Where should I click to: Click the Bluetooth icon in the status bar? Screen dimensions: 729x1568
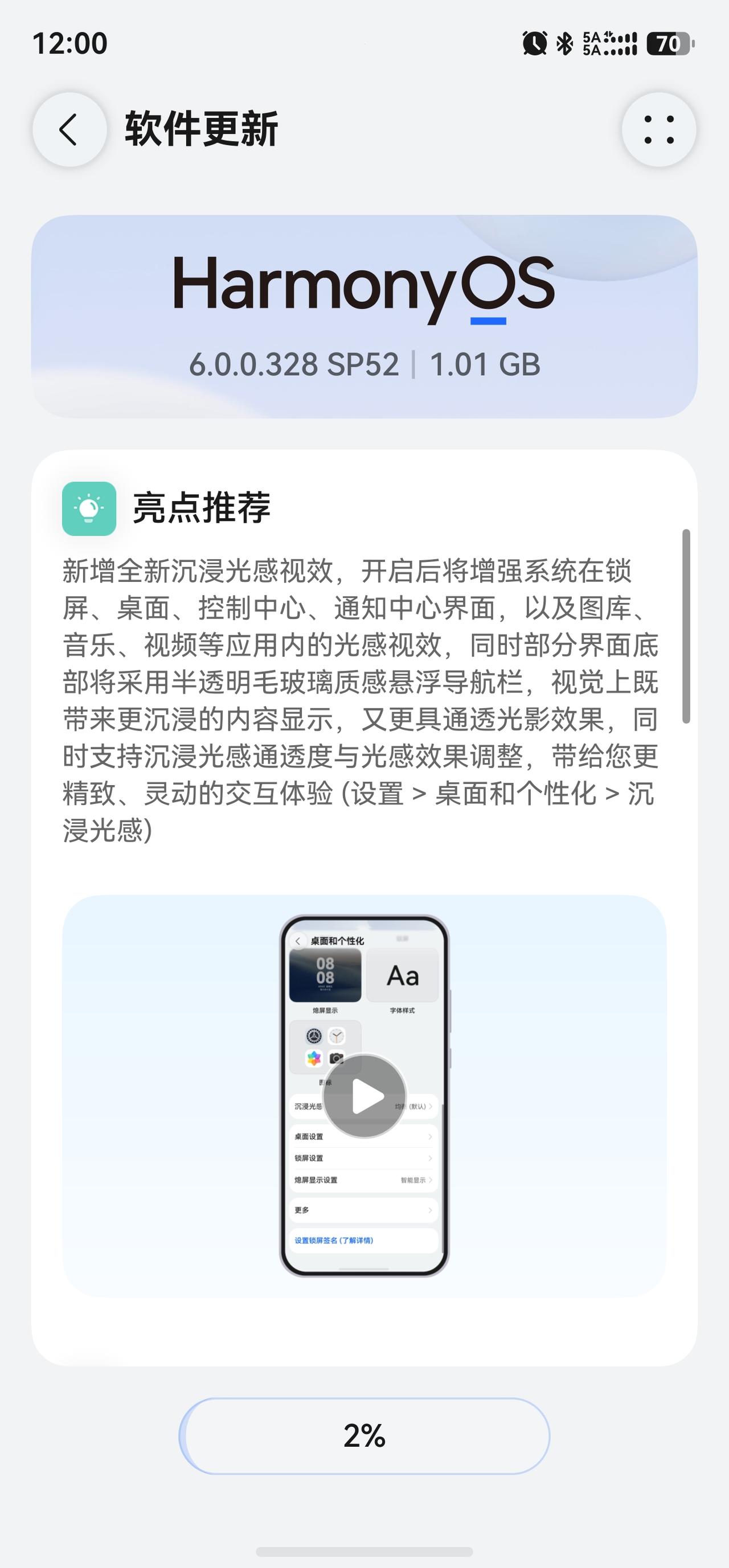[565, 42]
